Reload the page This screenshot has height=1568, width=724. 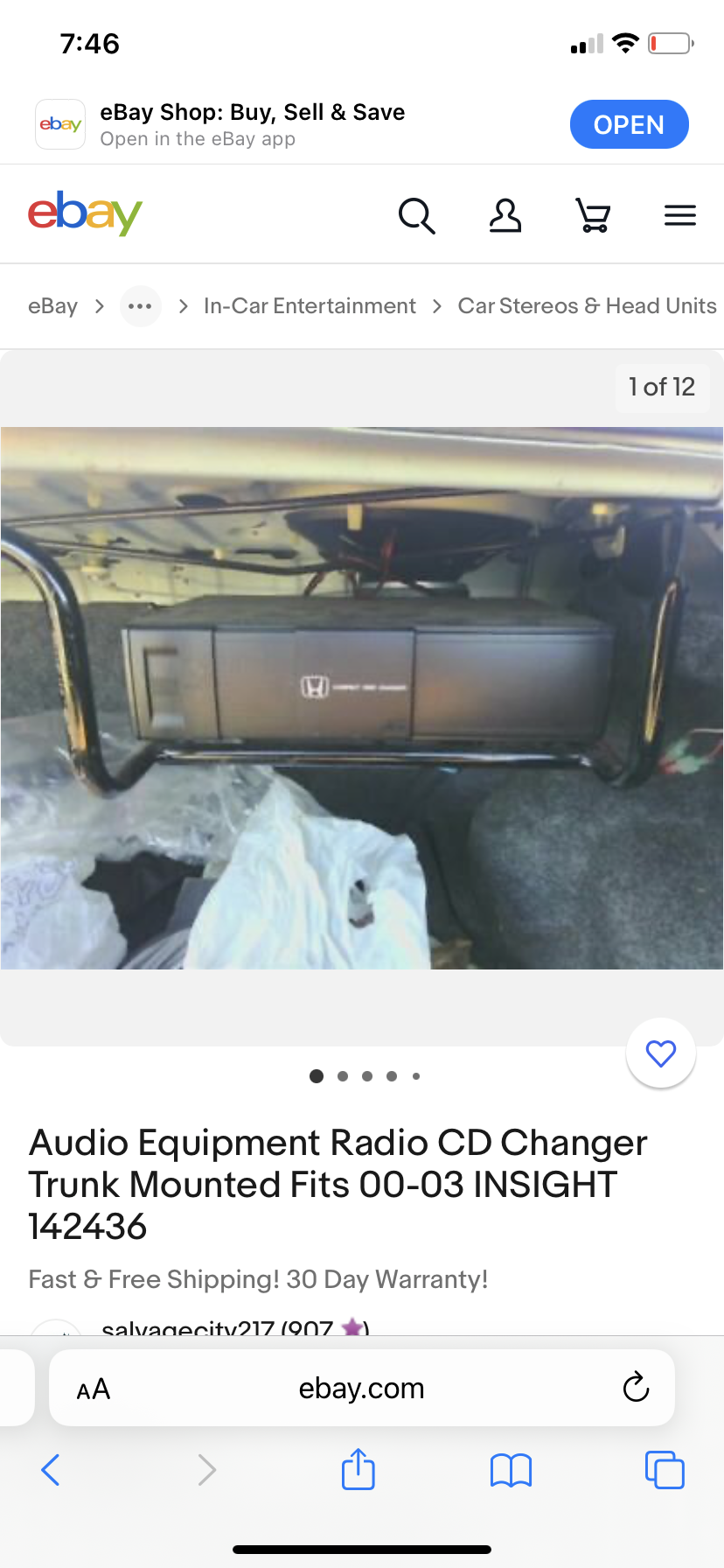(x=636, y=1388)
